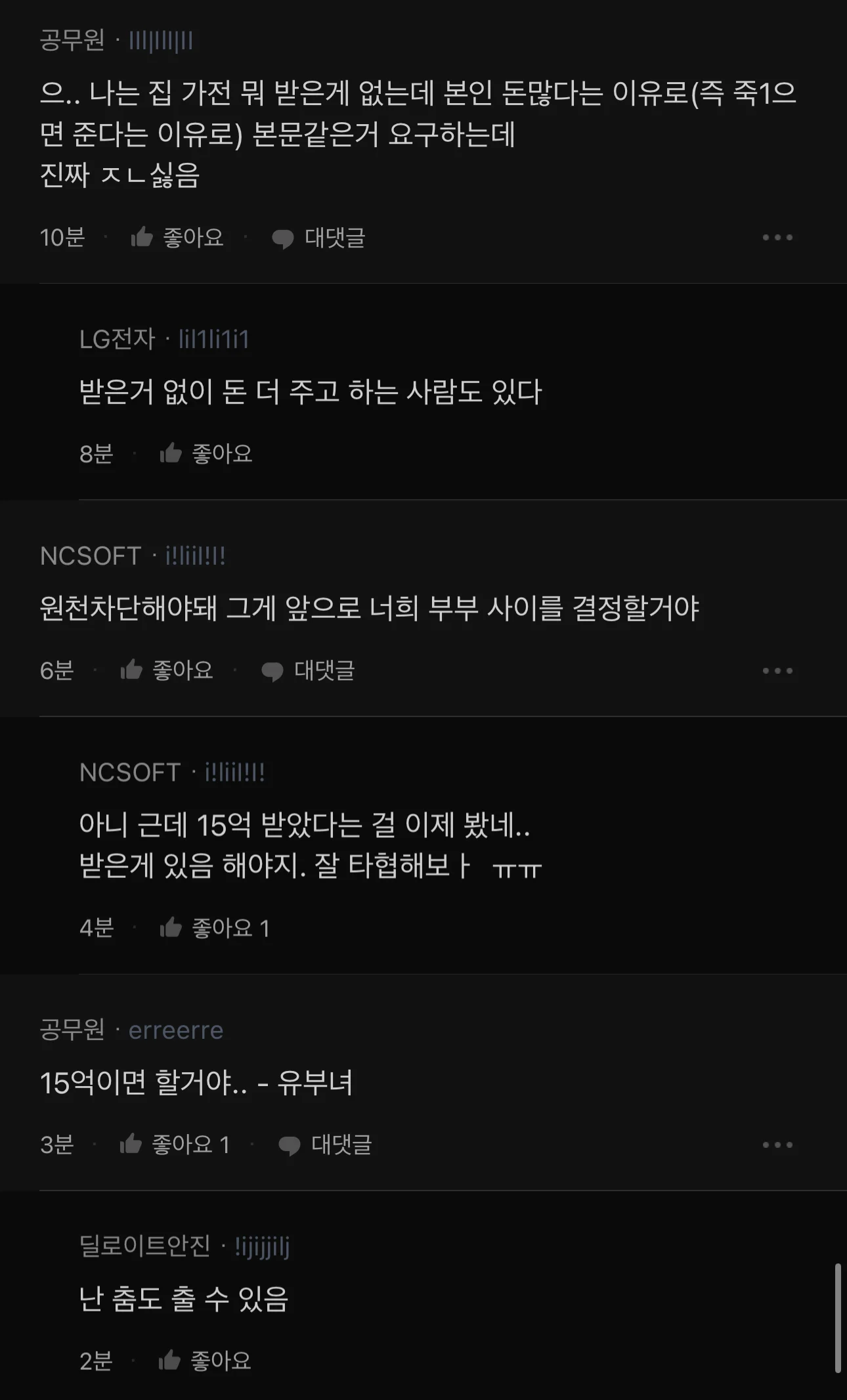Screen dimensions: 847x1400
Task: Reply to the NCSOFT comment from 6분
Action: (308, 670)
